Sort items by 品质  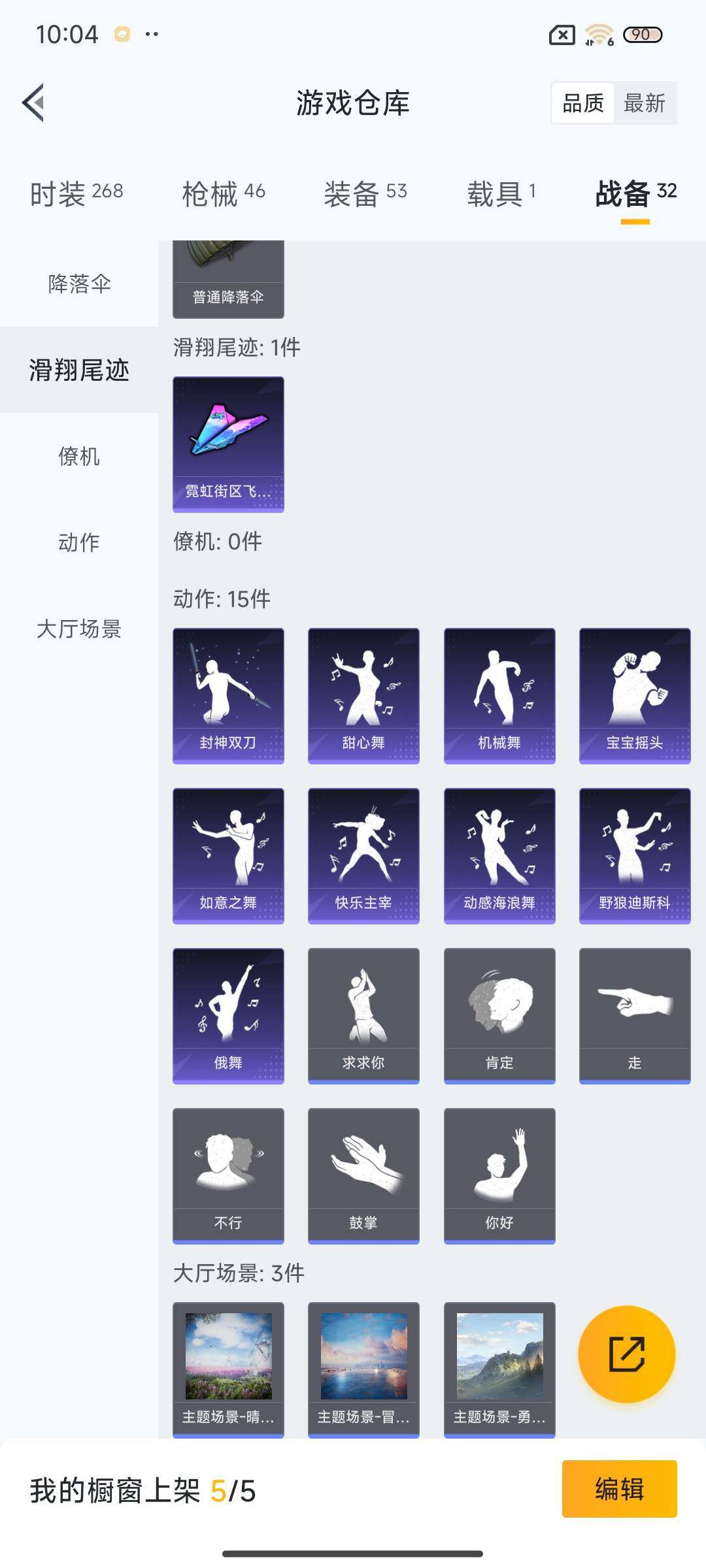pos(582,103)
